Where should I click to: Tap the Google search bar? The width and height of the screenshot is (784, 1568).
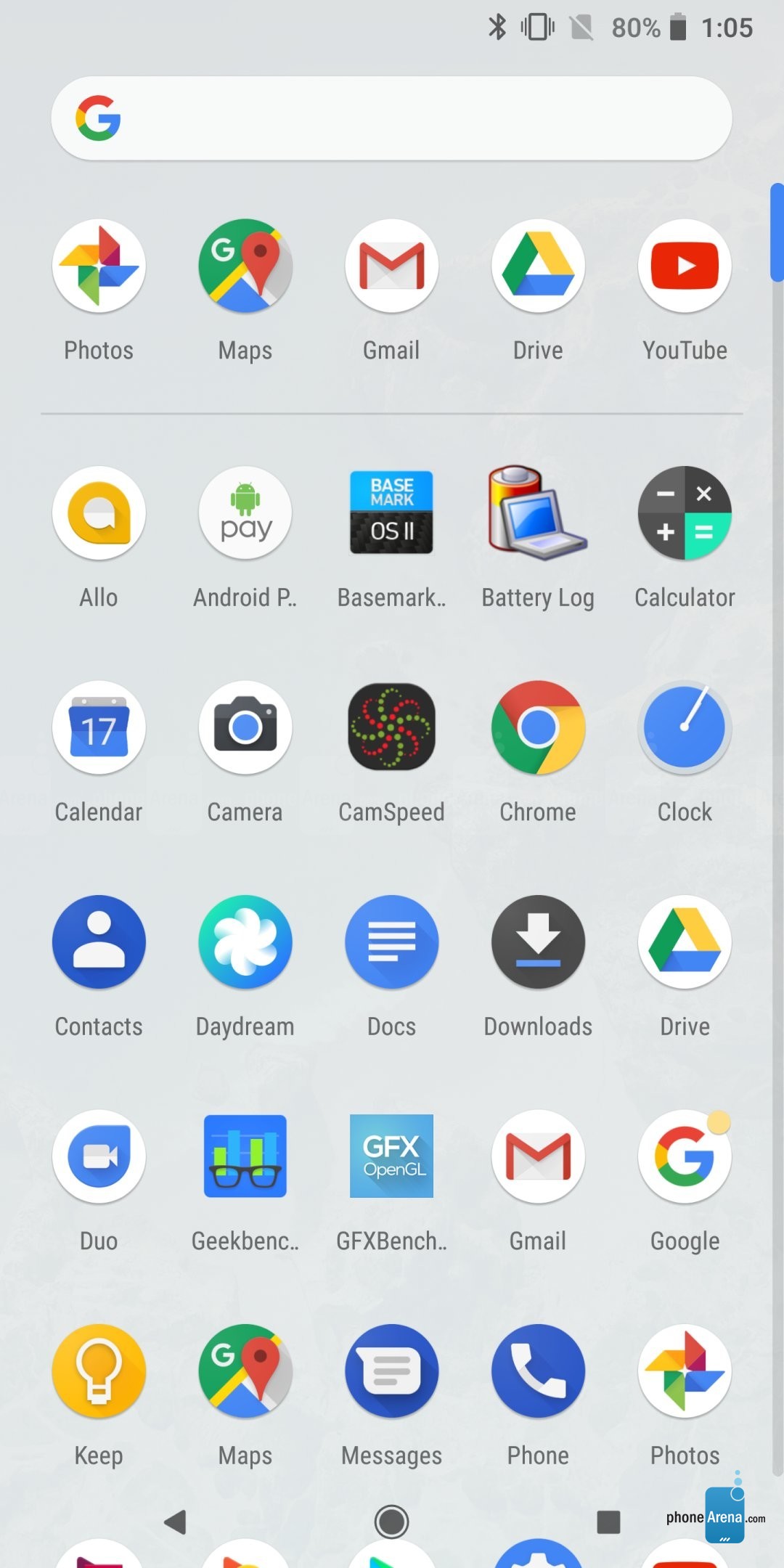tap(391, 118)
